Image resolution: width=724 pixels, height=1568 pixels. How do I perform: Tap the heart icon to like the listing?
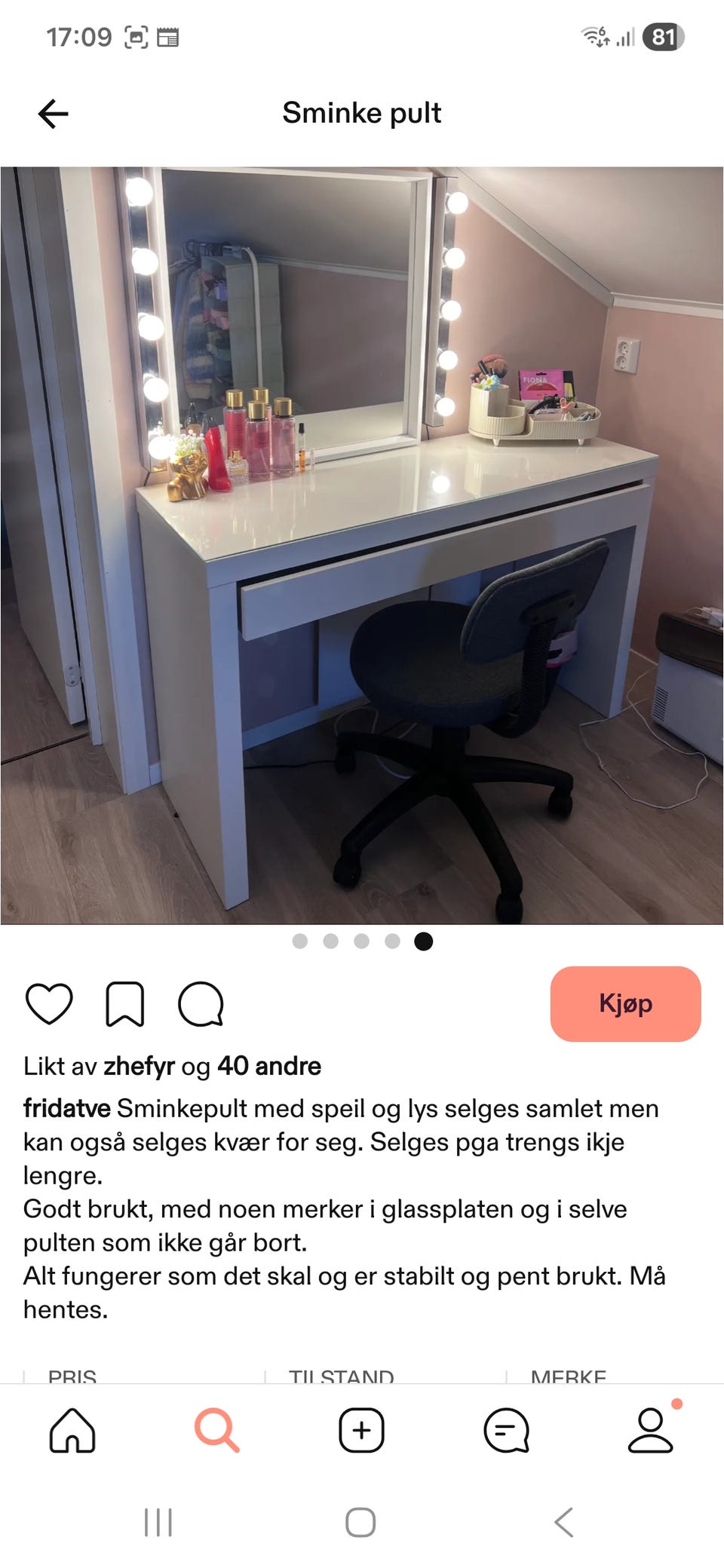pos(49,1003)
